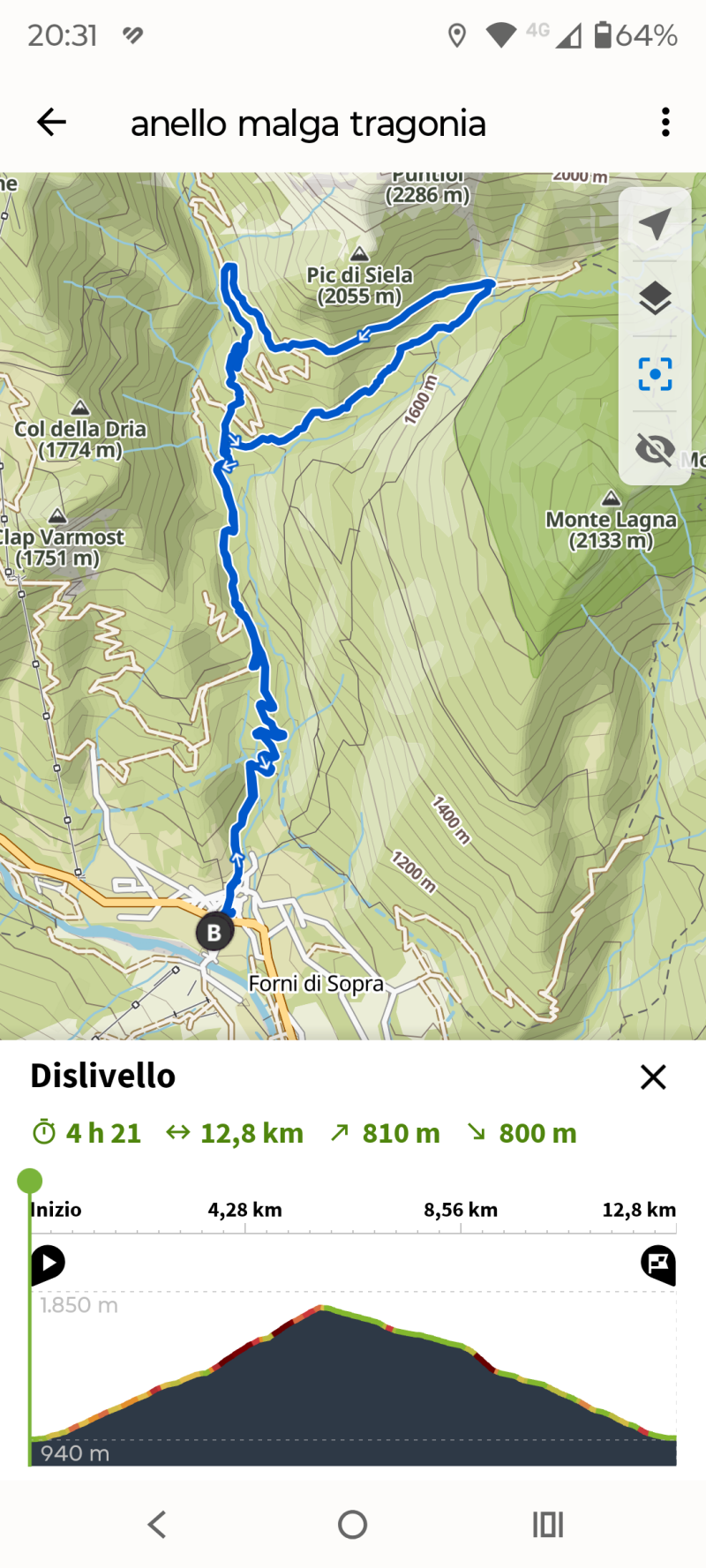Go back using the app bar arrow
The width and height of the screenshot is (706, 1568).
[x=52, y=123]
